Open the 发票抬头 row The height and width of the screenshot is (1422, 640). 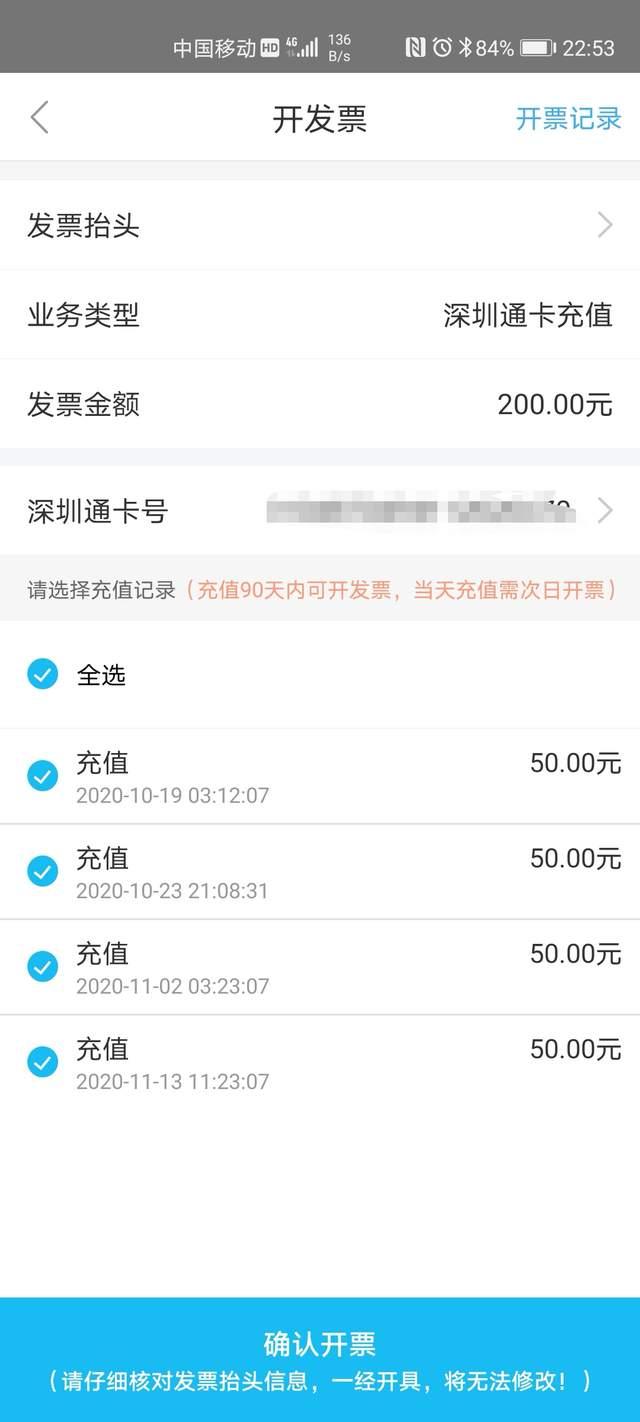pos(320,225)
